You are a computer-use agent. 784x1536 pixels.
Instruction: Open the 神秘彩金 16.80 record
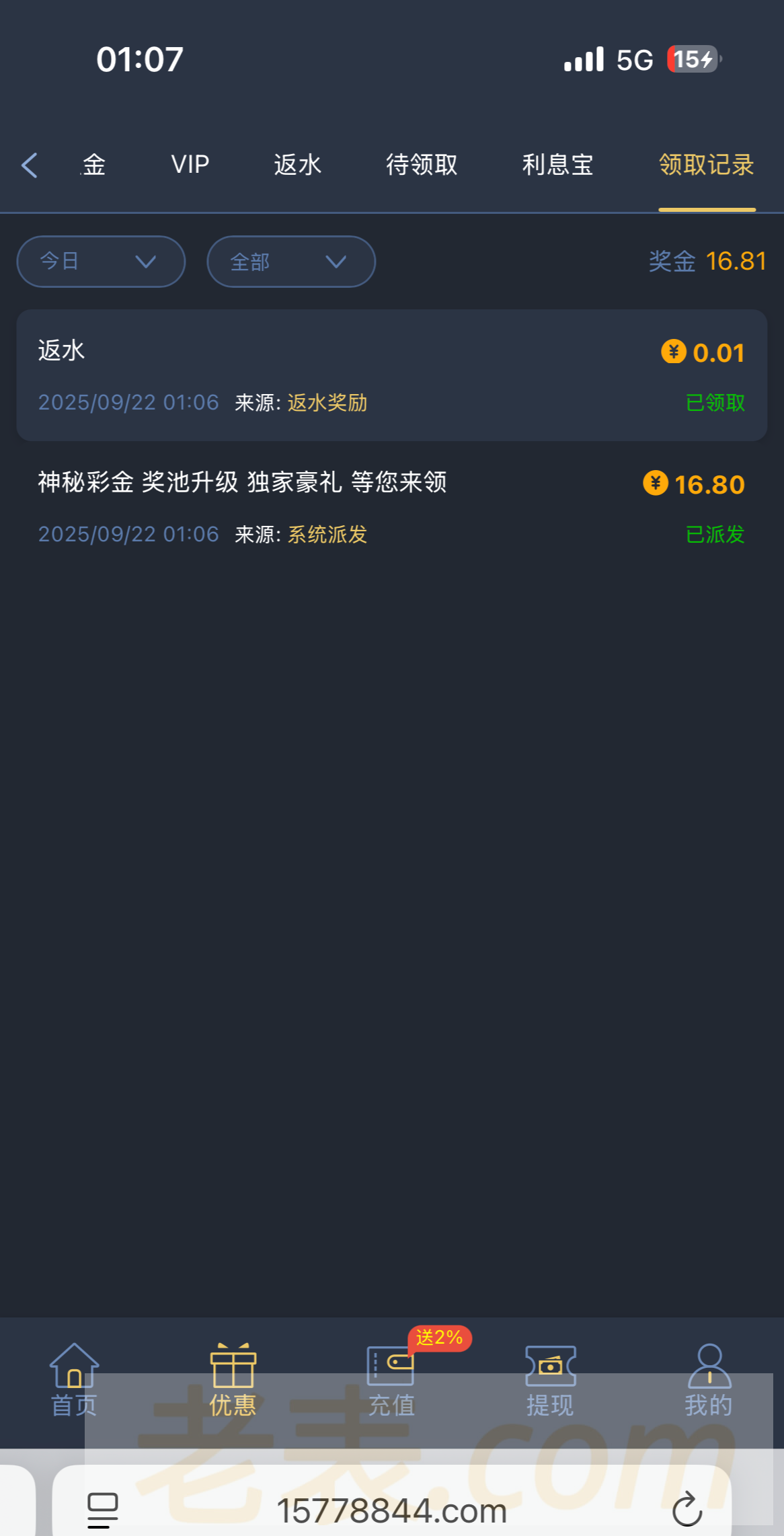click(x=391, y=507)
